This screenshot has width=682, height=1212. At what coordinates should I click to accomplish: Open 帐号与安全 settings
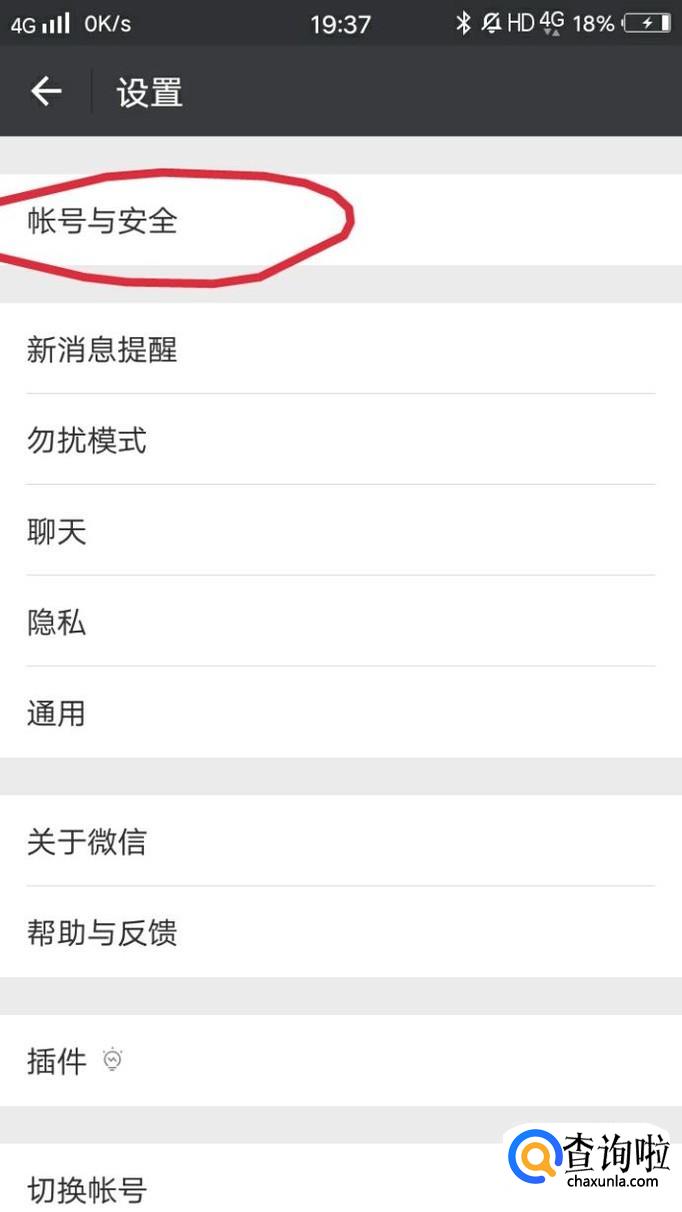pos(341,220)
